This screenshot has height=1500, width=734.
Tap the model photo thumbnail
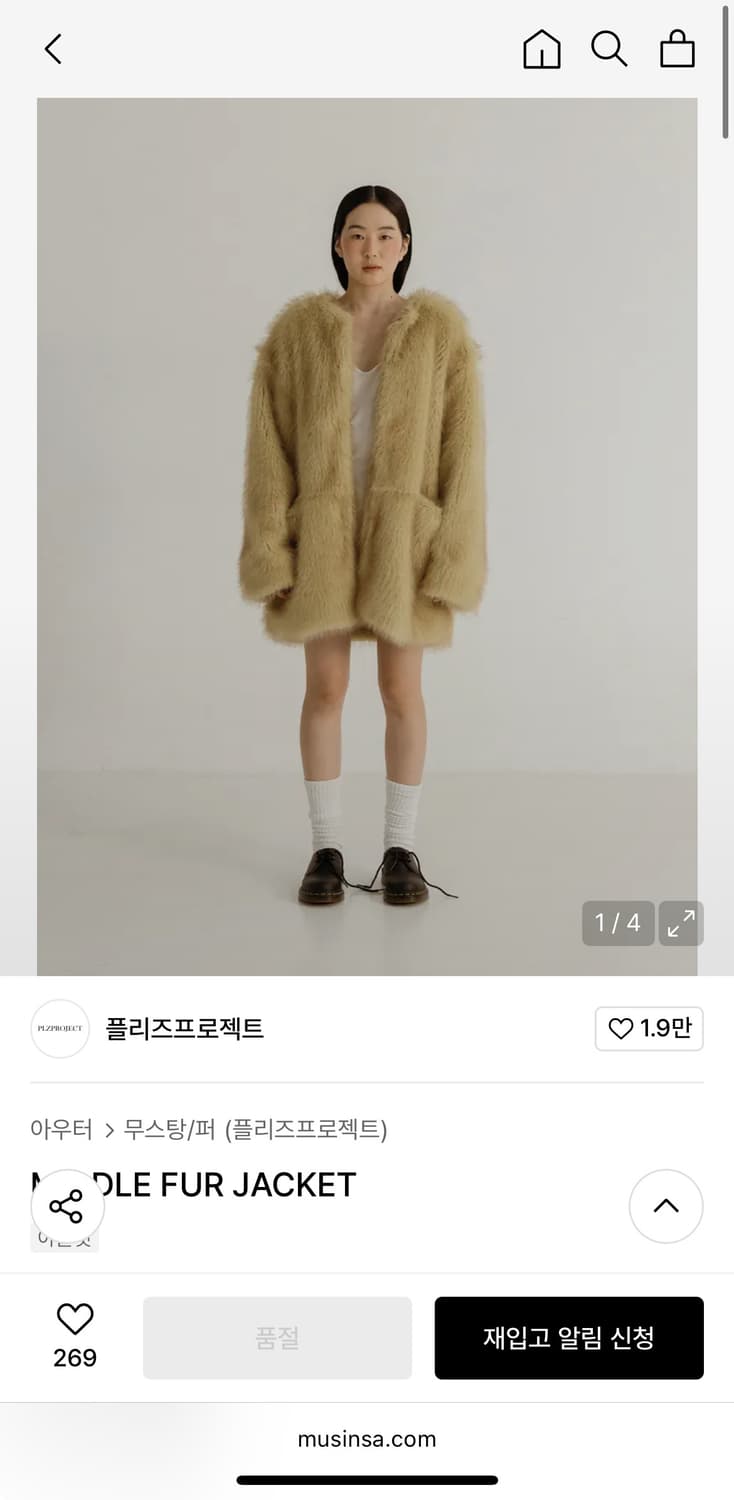tap(367, 535)
